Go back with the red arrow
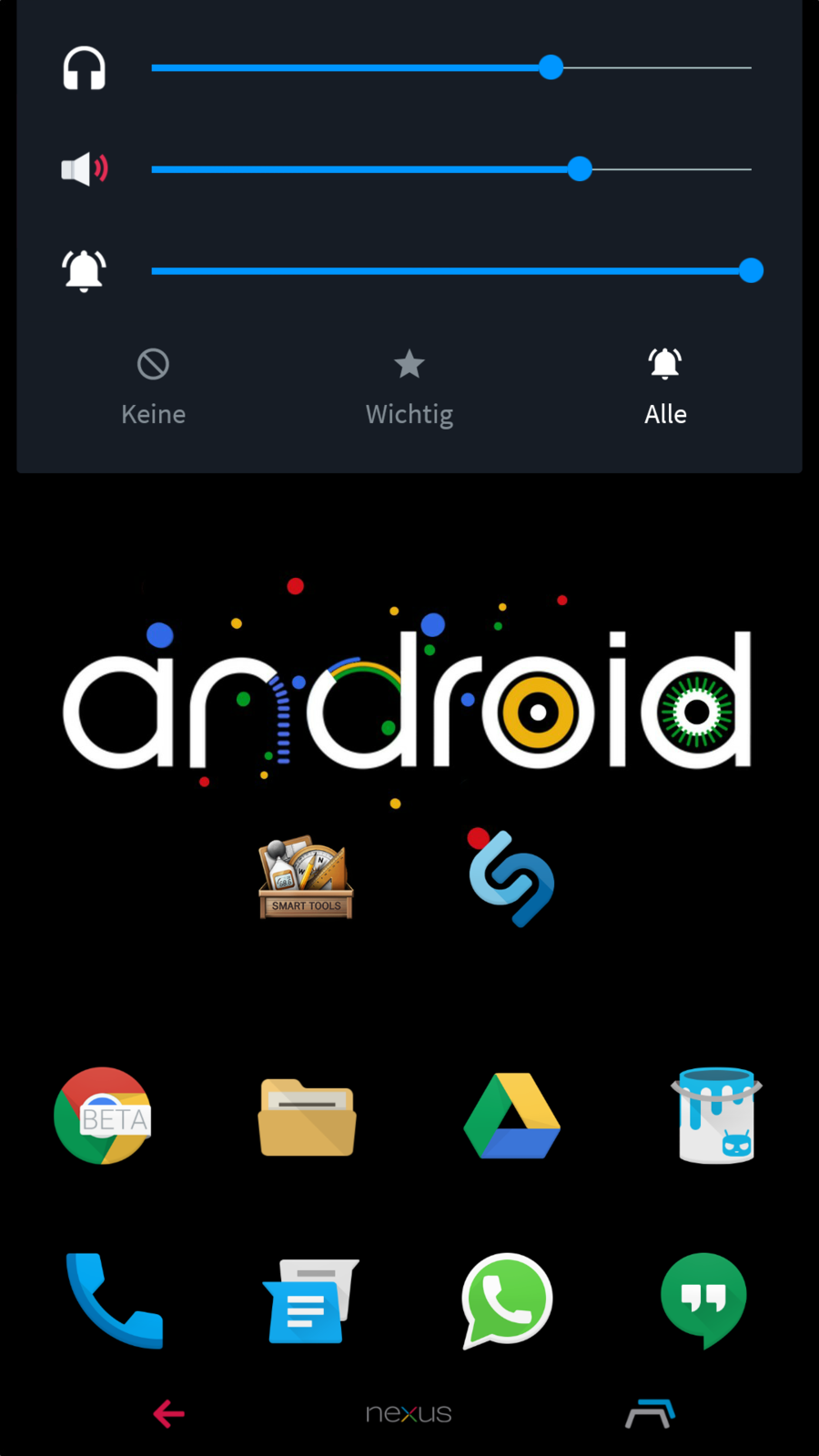This screenshot has width=819, height=1456. point(169,1413)
